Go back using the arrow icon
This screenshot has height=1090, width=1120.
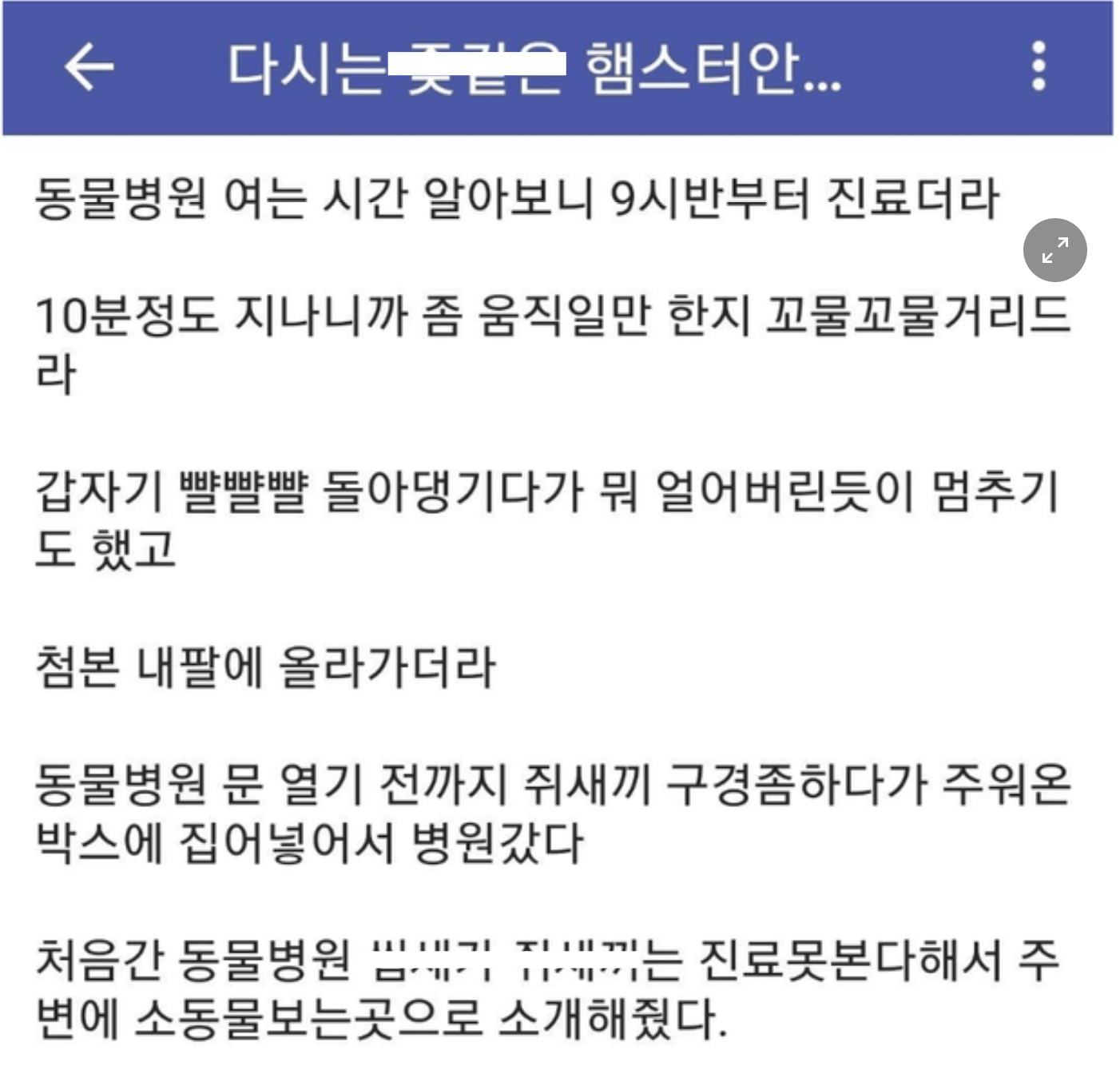(89, 66)
